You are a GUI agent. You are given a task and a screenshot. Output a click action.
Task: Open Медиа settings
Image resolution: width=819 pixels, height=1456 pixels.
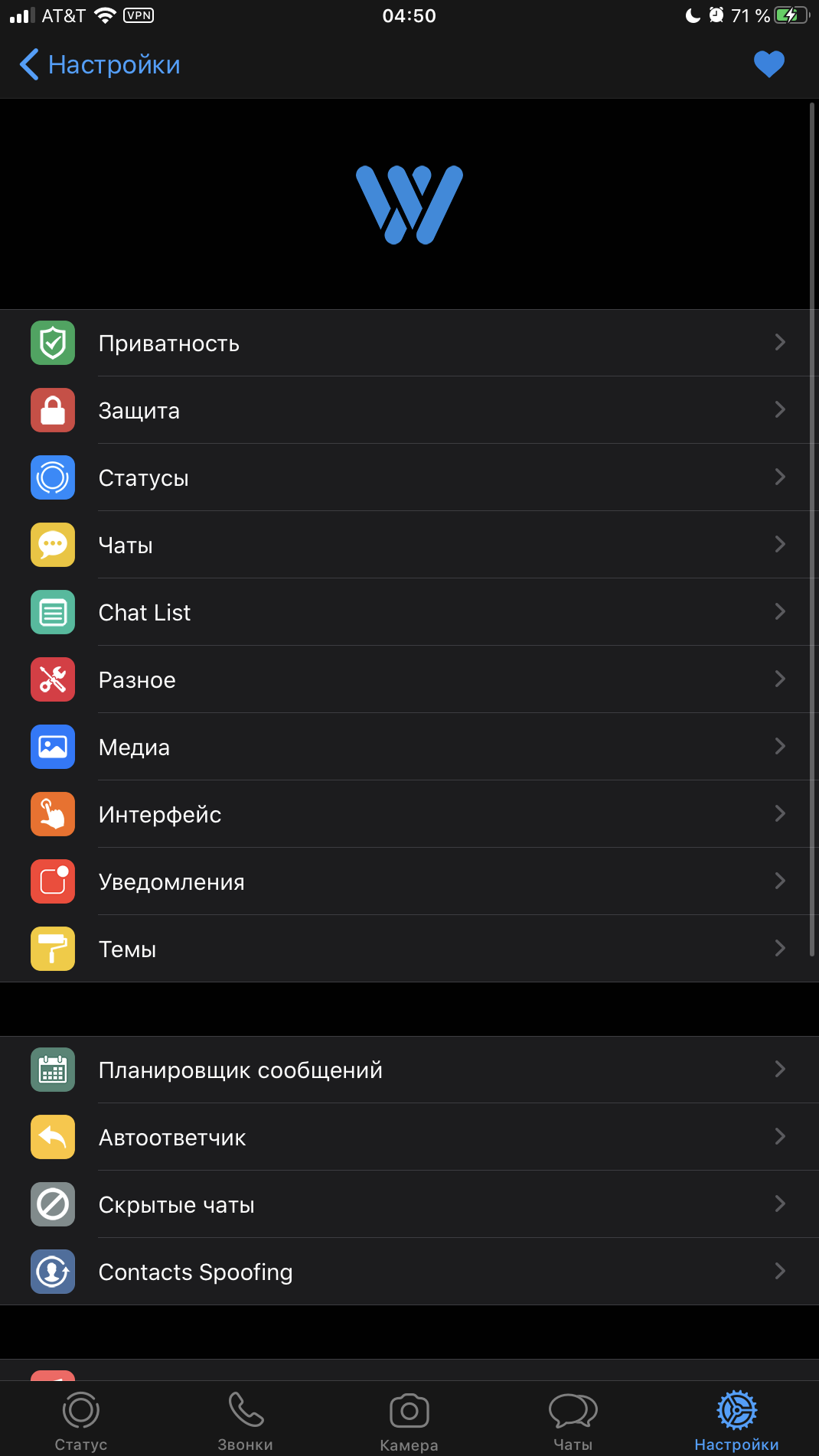(409, 747)
